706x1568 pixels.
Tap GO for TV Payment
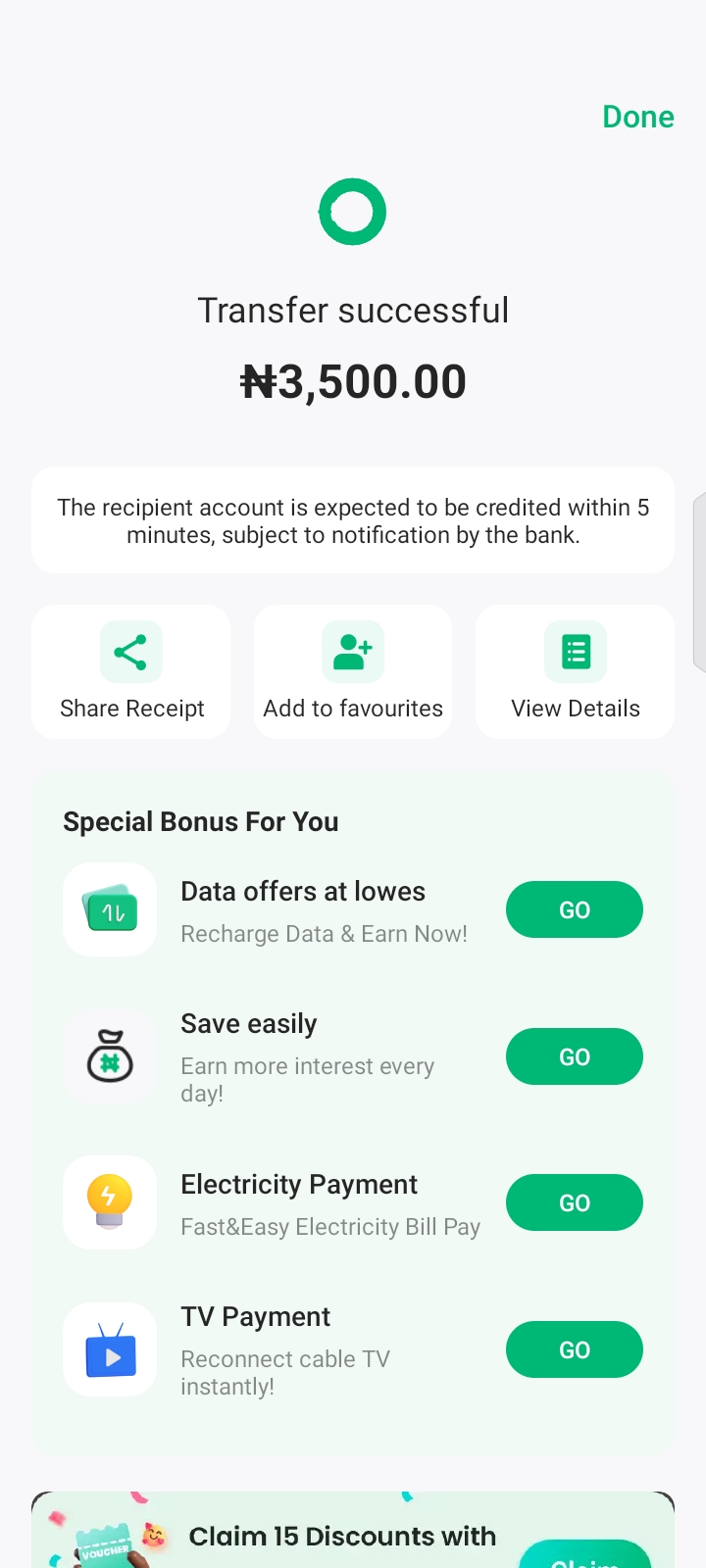(574, 1349)
